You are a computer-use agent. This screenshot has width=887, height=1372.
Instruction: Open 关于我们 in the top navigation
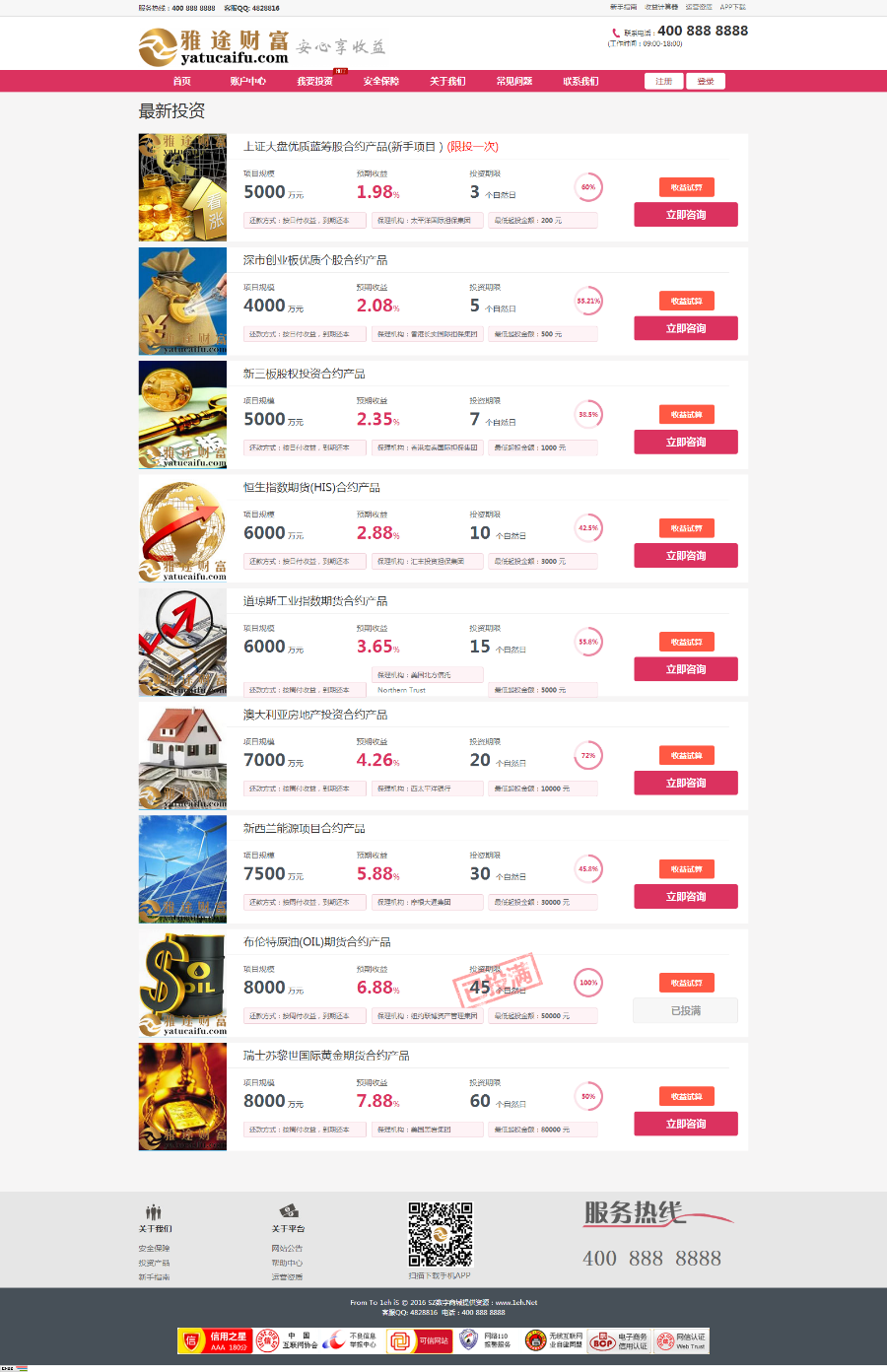(447, 81)
